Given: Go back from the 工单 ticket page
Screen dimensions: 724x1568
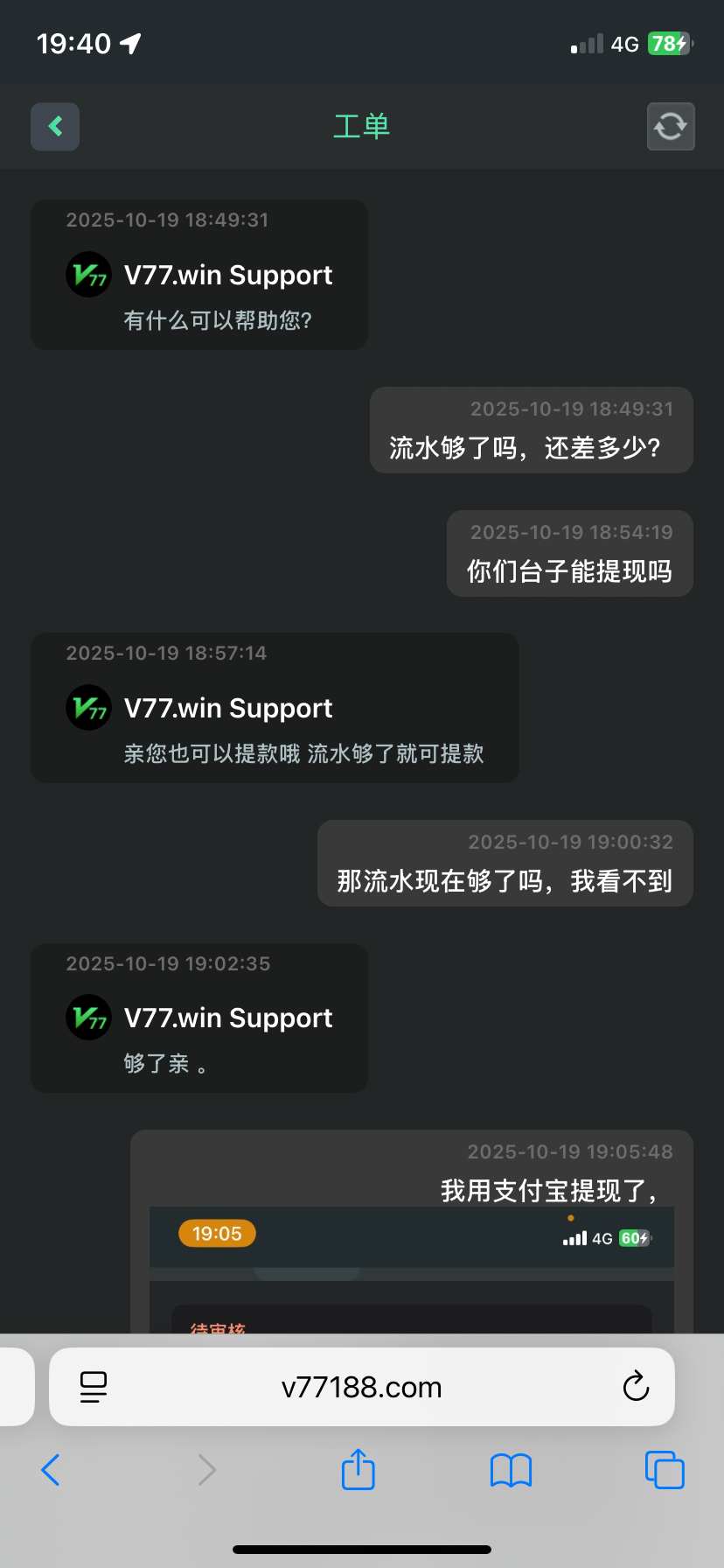Looking at the screenshot, I should click(x=55, y=127).
